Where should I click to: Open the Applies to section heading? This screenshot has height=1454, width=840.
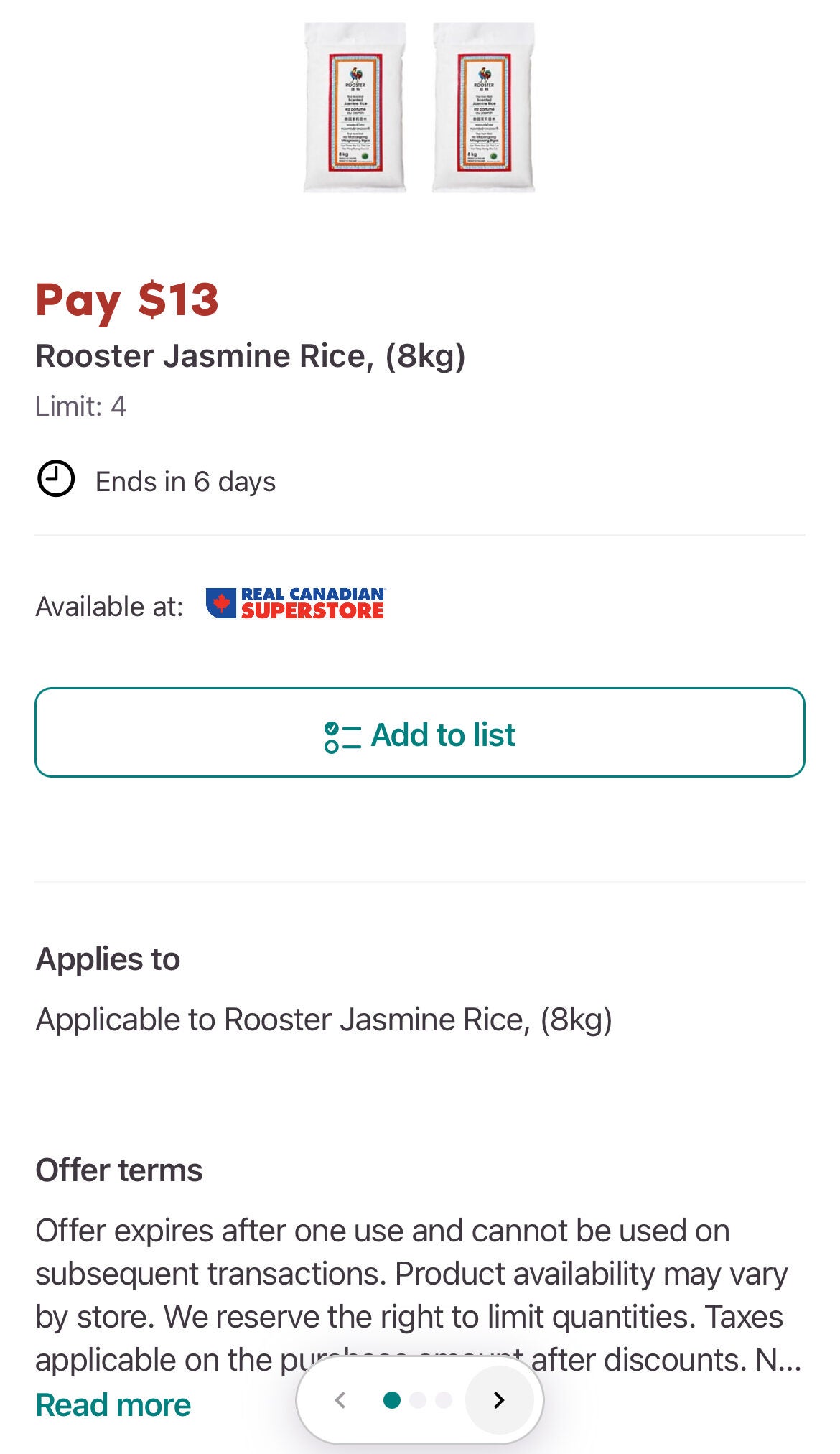tap(108, 958)
